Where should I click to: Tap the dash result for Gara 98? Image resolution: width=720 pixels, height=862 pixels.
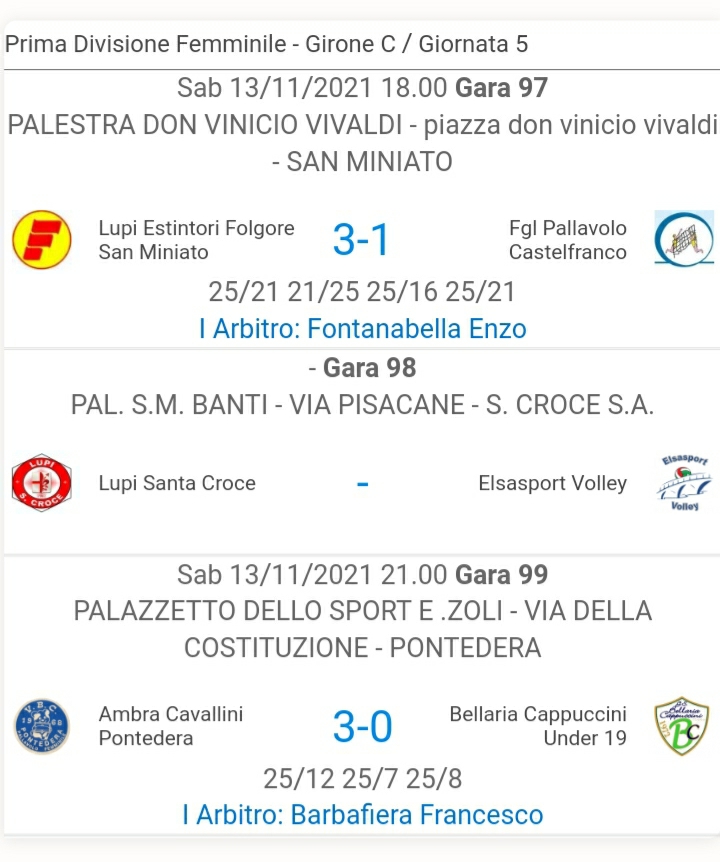(x=362, y=484)
